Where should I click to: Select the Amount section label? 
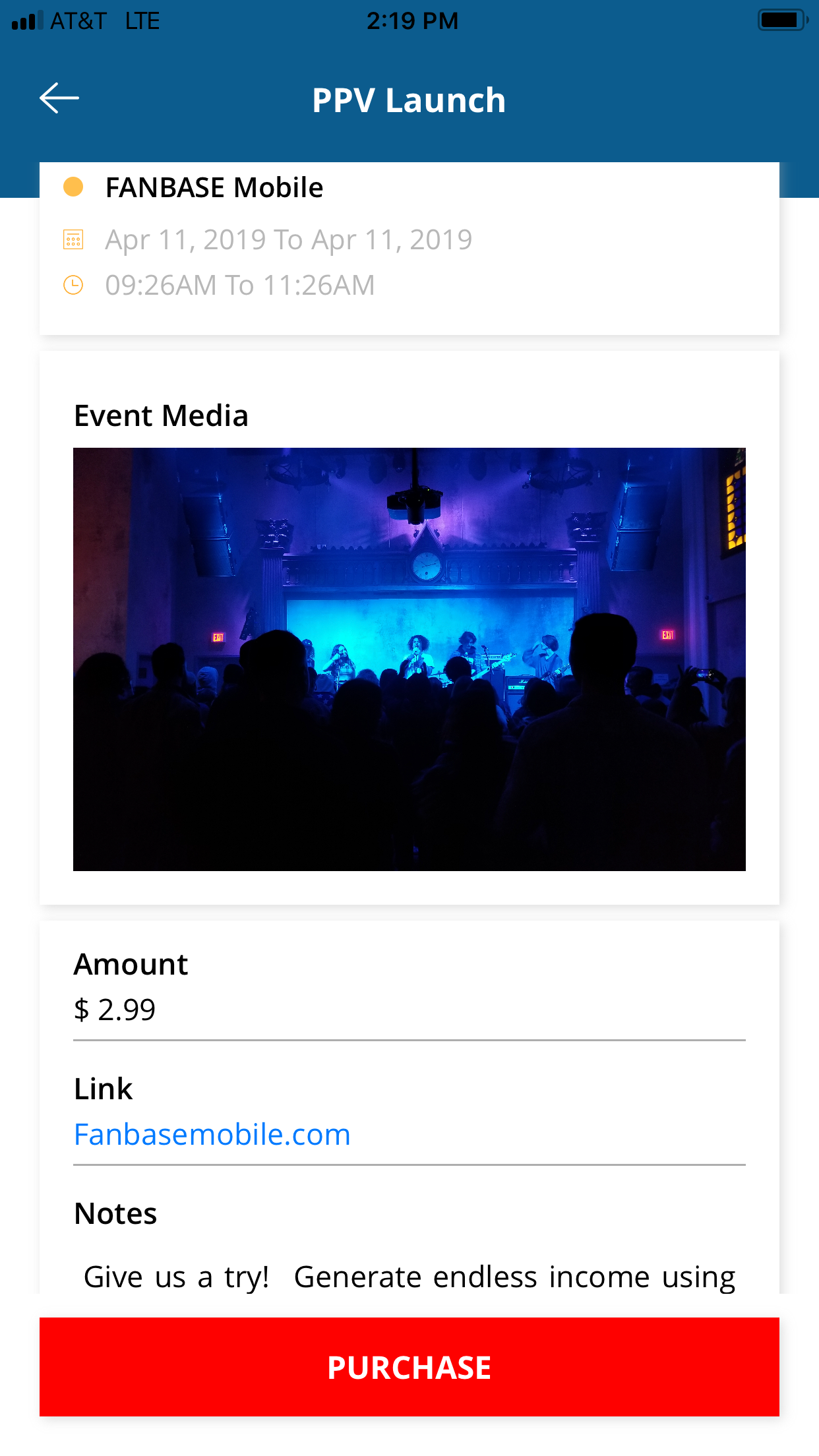[131, 964]
